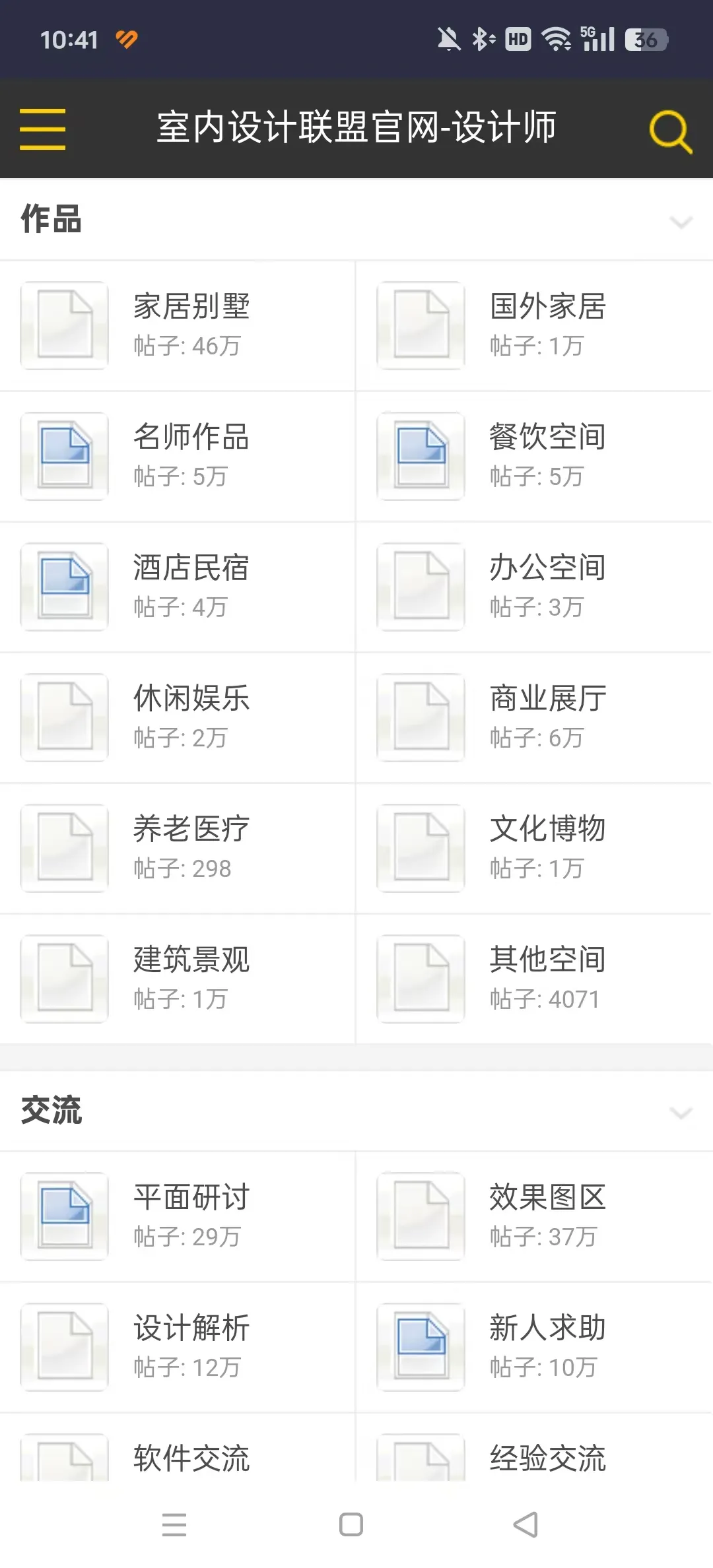The image size is (713, 1568).
Task: Tap the 酒店民宿 forum icon
Action: 63,586
